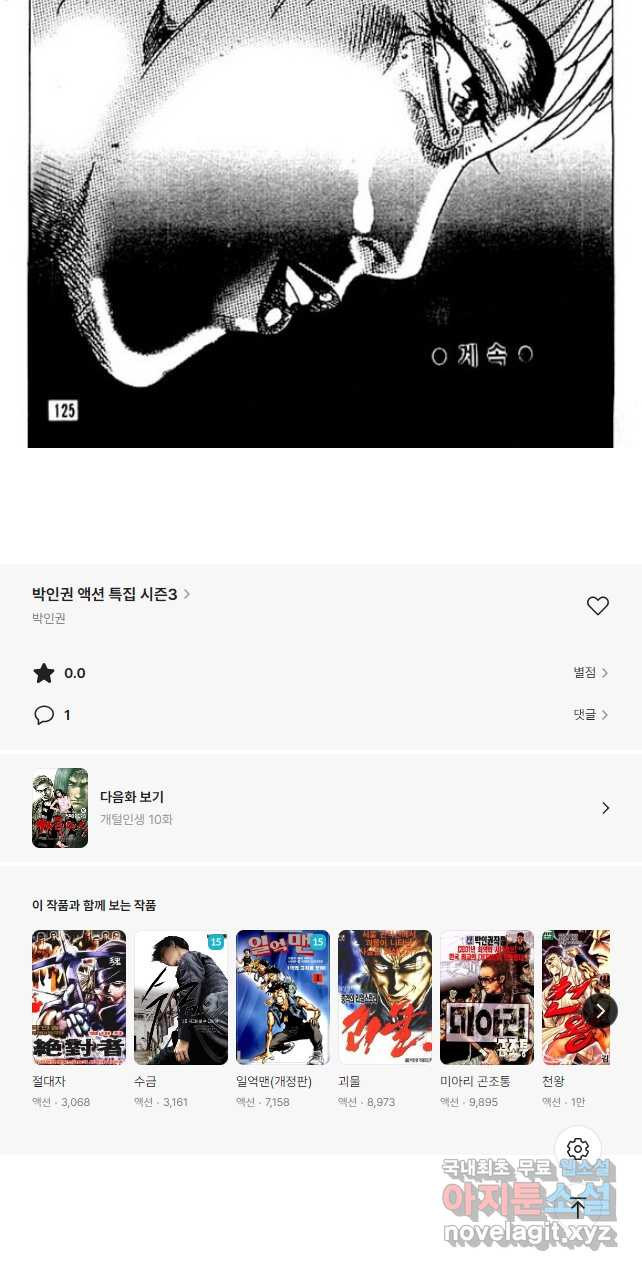
Task: Open the 댓글 comments section
Action: (590, 714)
